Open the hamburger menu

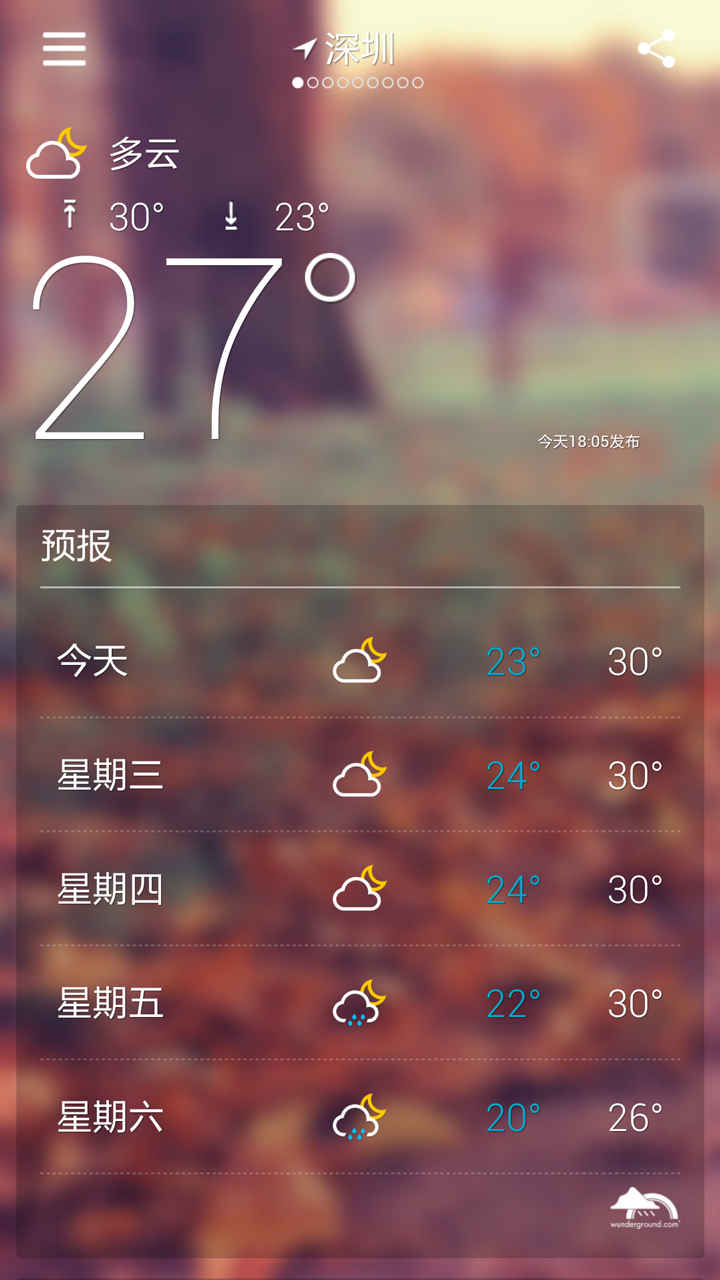(63, 49)
